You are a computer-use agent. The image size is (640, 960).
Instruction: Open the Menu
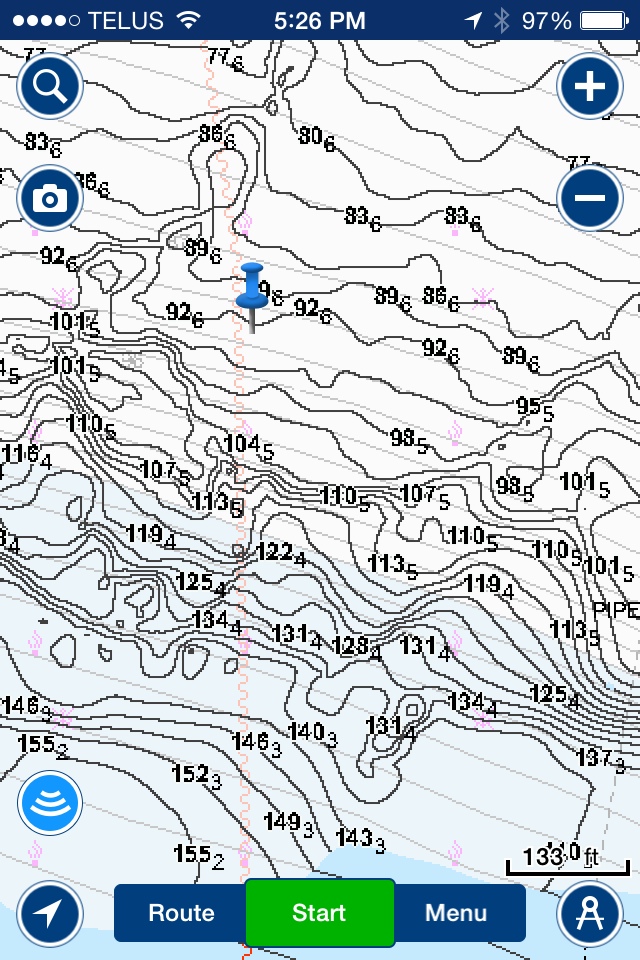[456, 913]
